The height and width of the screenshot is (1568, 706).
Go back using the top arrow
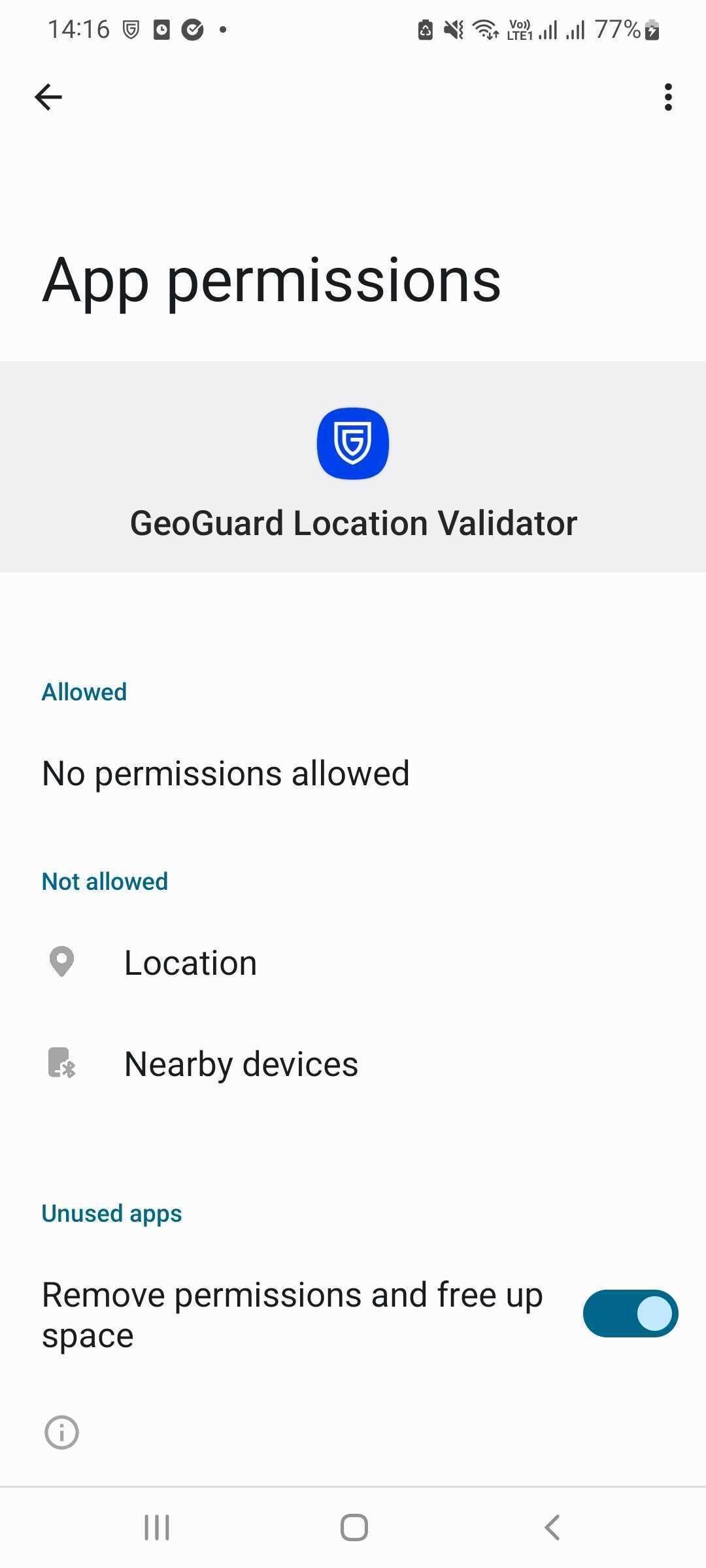(48, 97)
